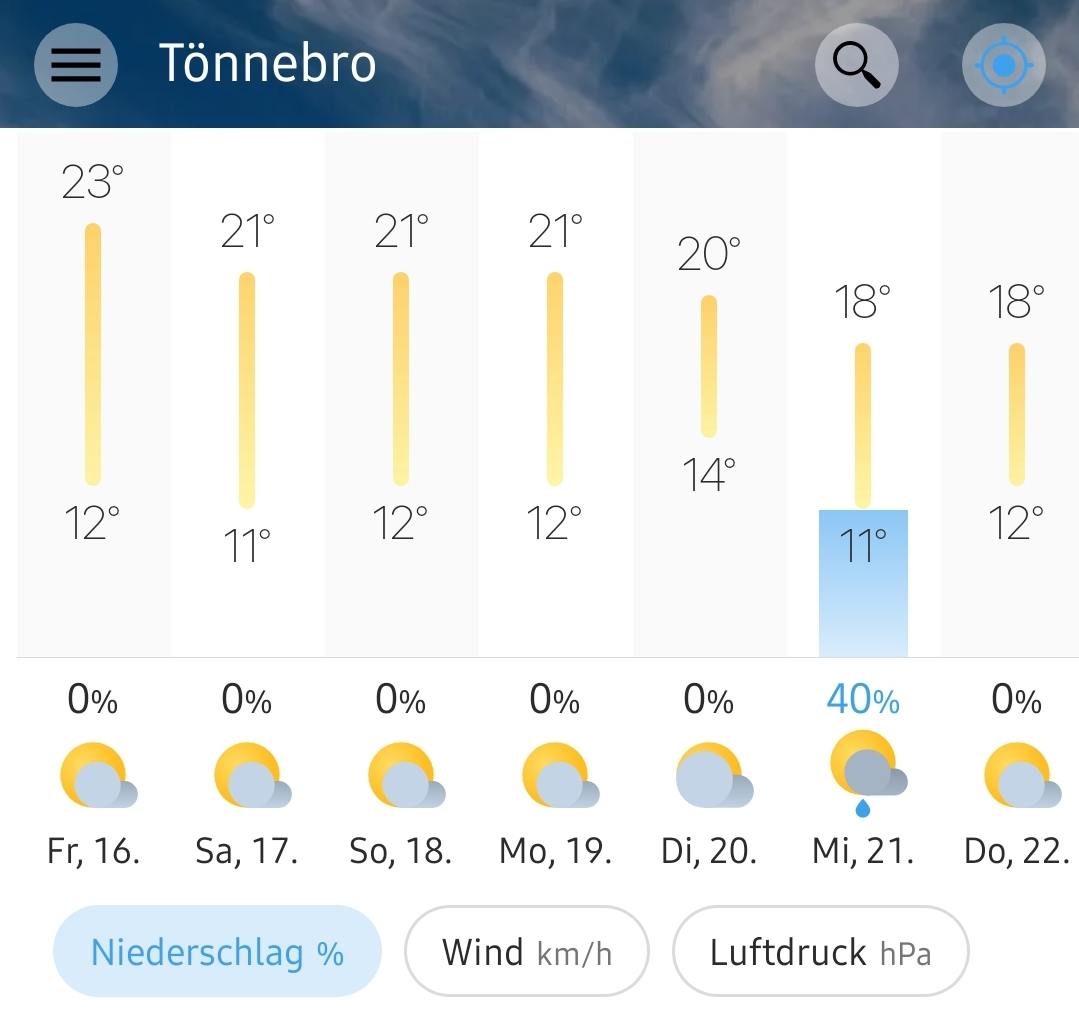Search for another location
The height and width of the screenshot is (1033, 1079).
856,65
